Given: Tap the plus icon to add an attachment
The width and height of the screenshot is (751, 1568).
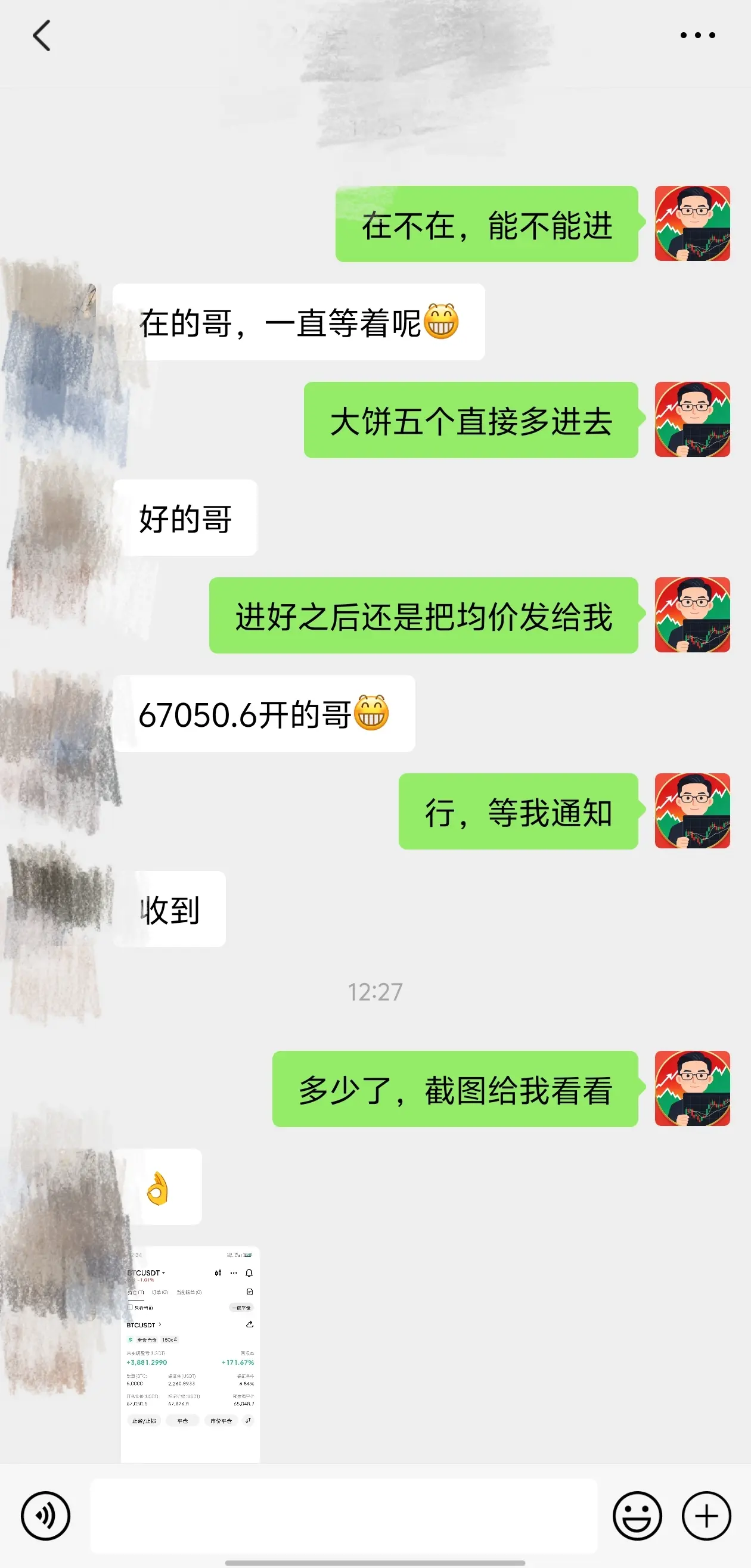Looking at the screenshot, I should (704, 1516).
